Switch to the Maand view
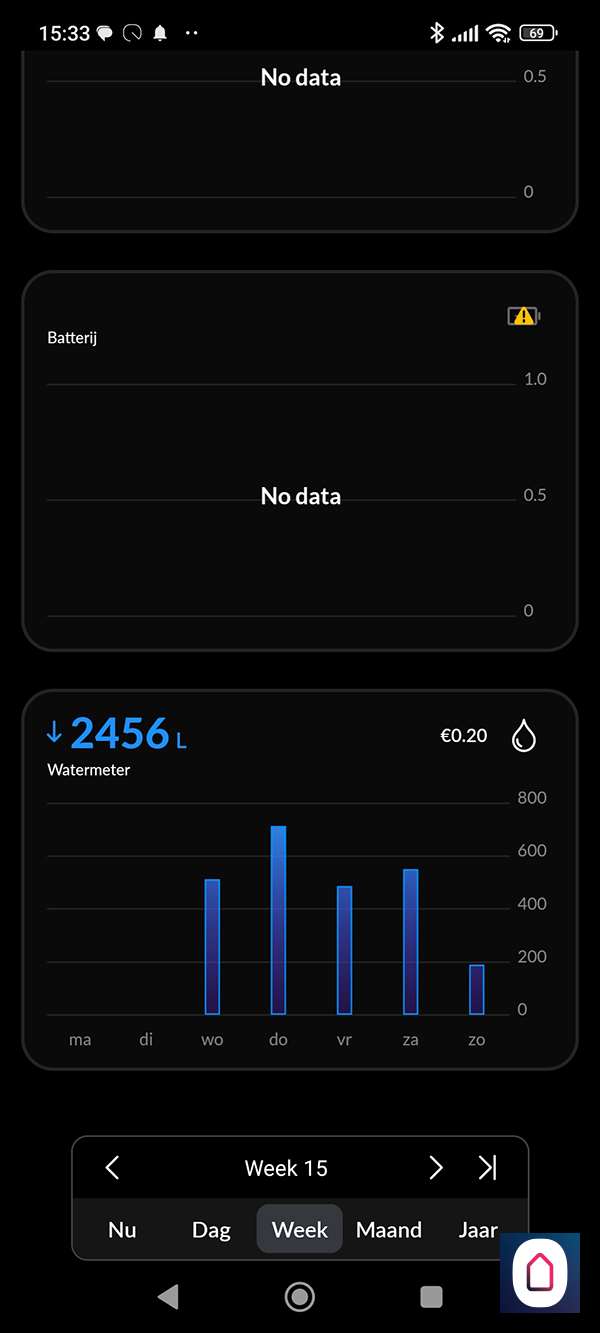The height and width of the screenshot is (1333, 600). click(x=389, y=1230)
